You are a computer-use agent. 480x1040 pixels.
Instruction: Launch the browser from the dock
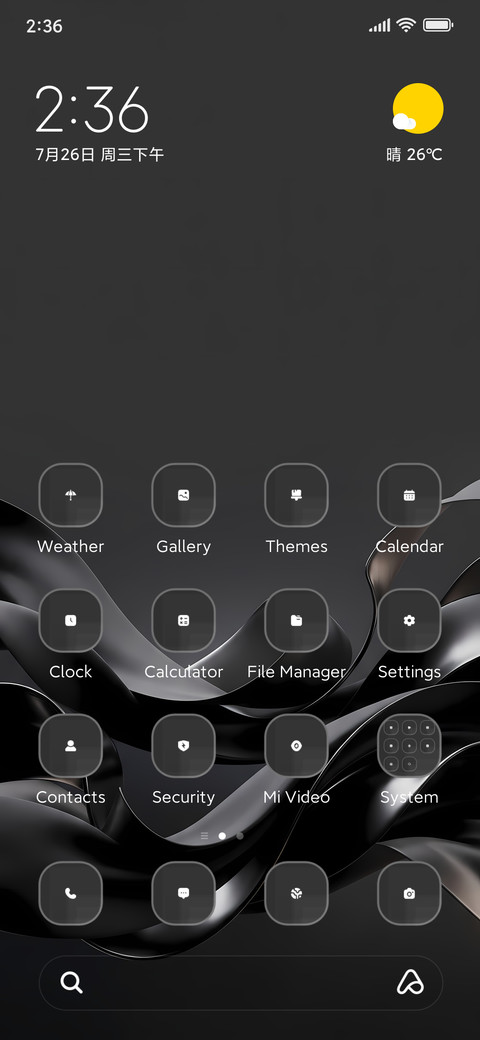(296, 893)
